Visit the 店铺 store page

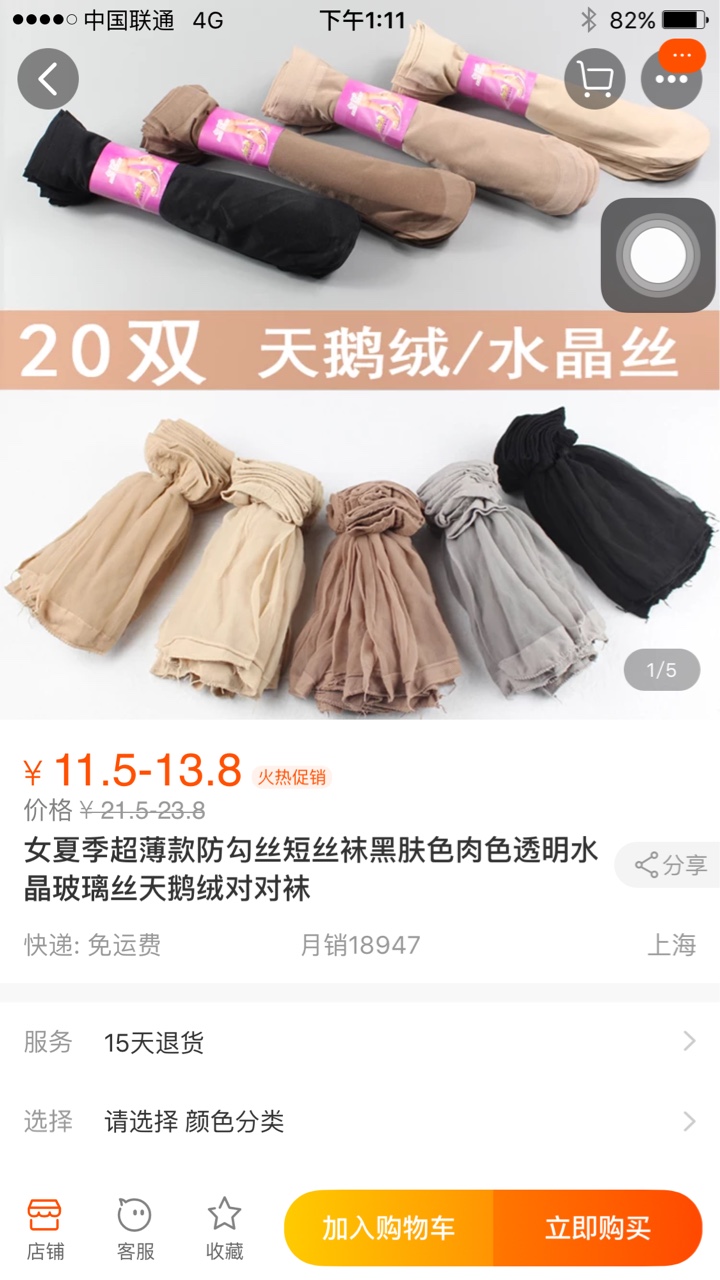coord(45,1229)
